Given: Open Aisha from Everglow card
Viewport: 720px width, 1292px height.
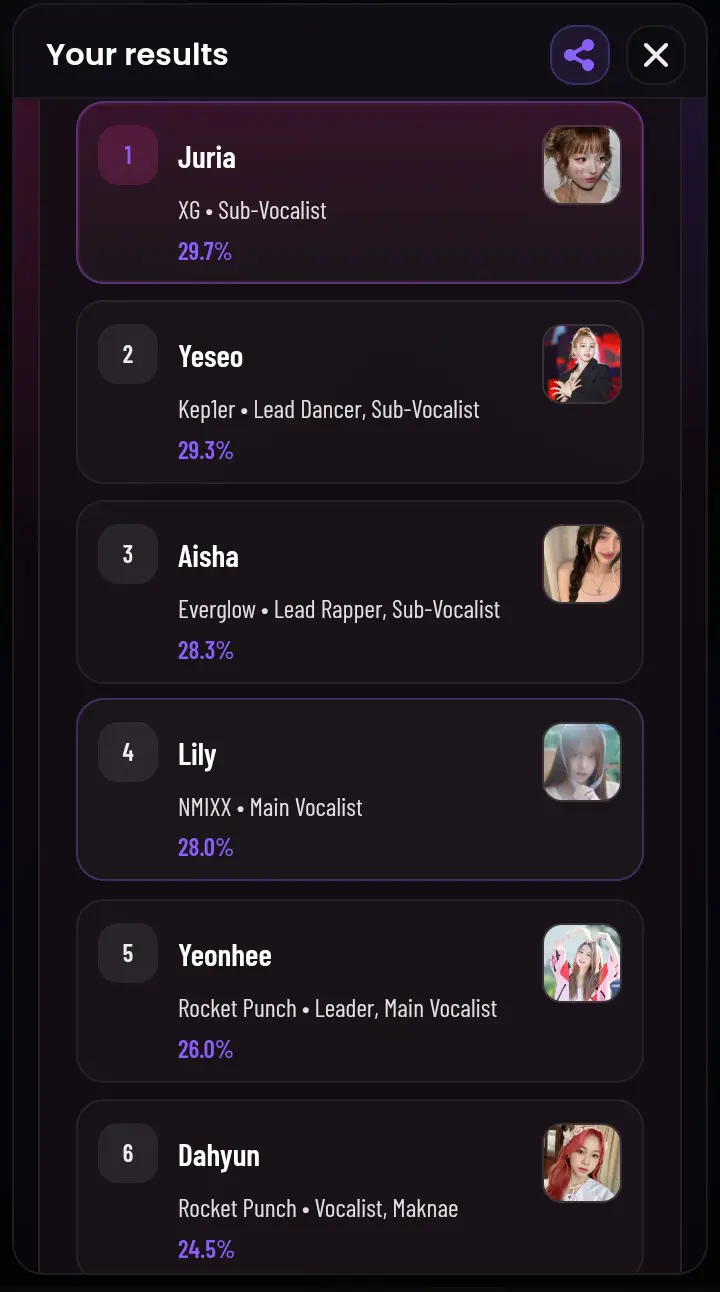Looking at the screenshot, I should click(360, 592).
